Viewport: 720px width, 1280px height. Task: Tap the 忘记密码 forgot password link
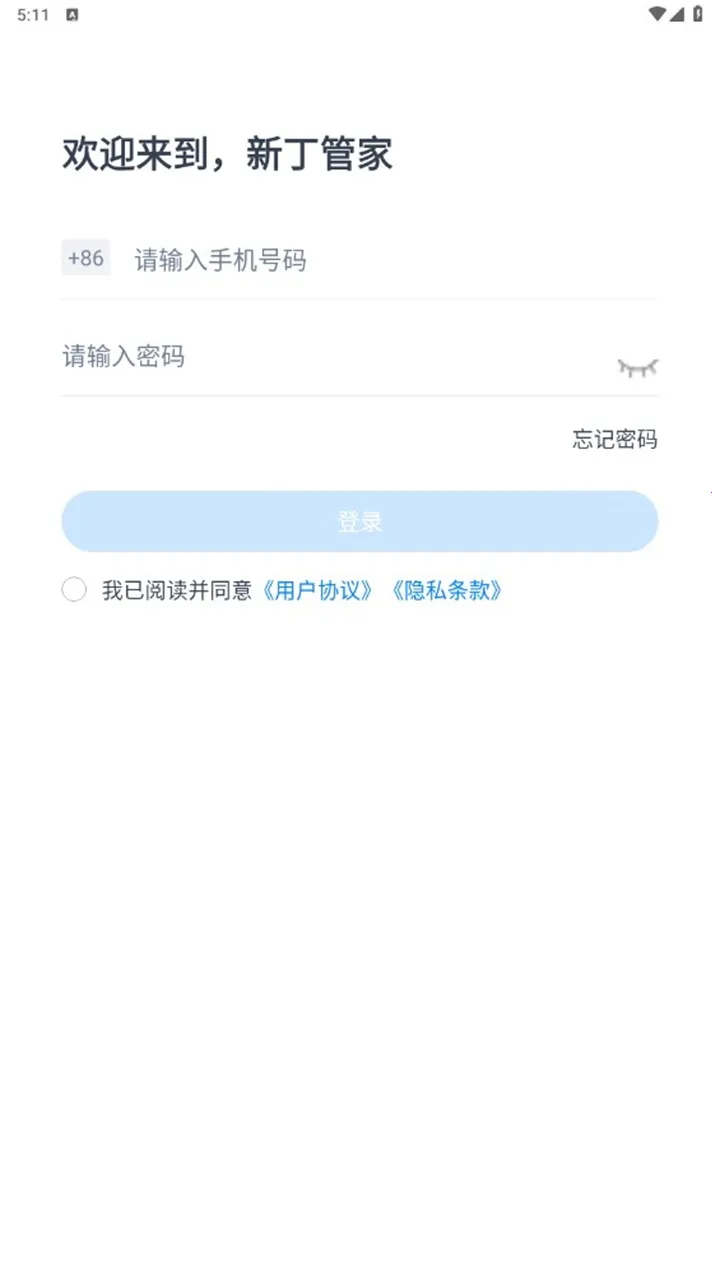coord(614,440)
